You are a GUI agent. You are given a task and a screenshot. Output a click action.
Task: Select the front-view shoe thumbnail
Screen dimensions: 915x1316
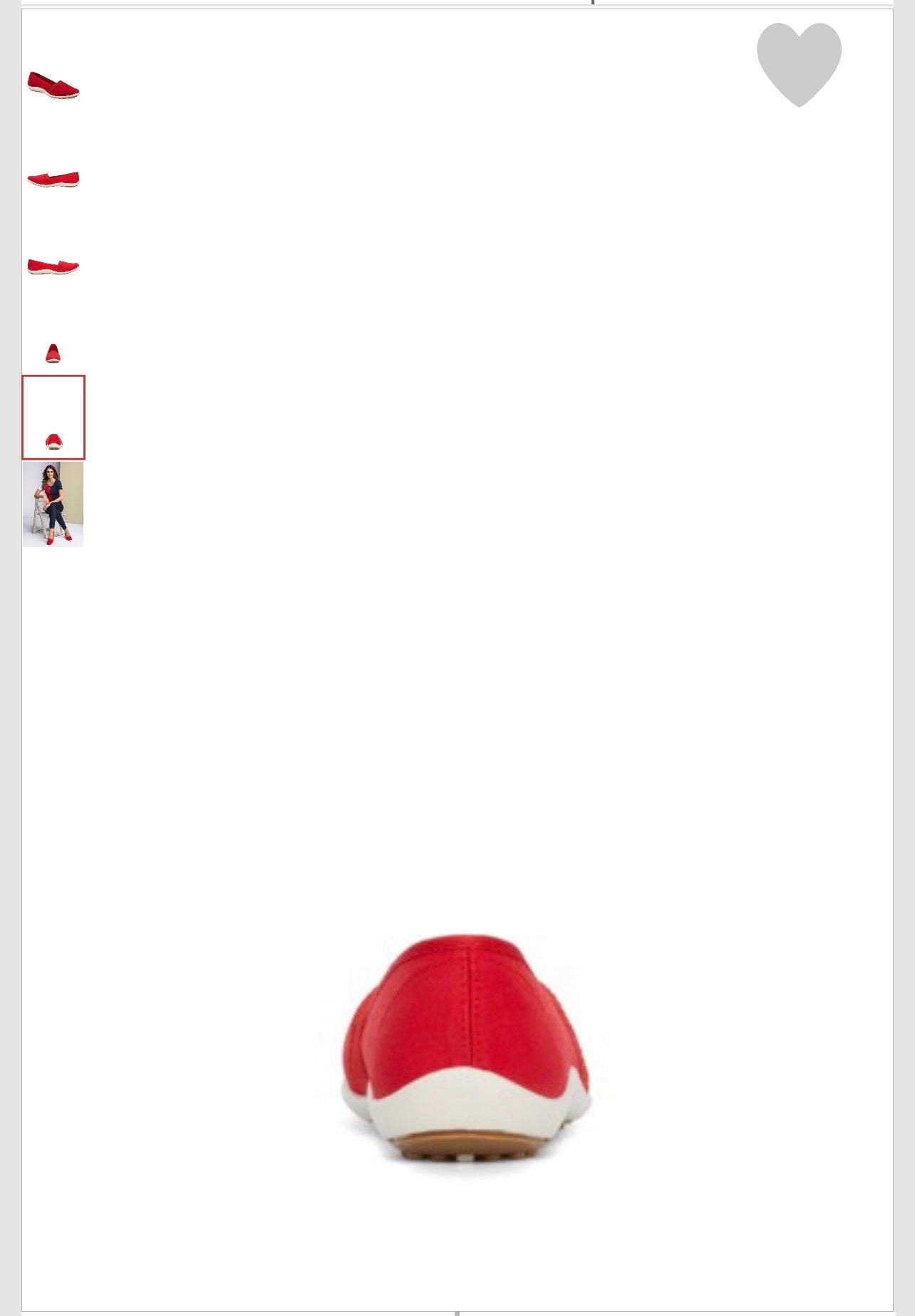point(53,353)
